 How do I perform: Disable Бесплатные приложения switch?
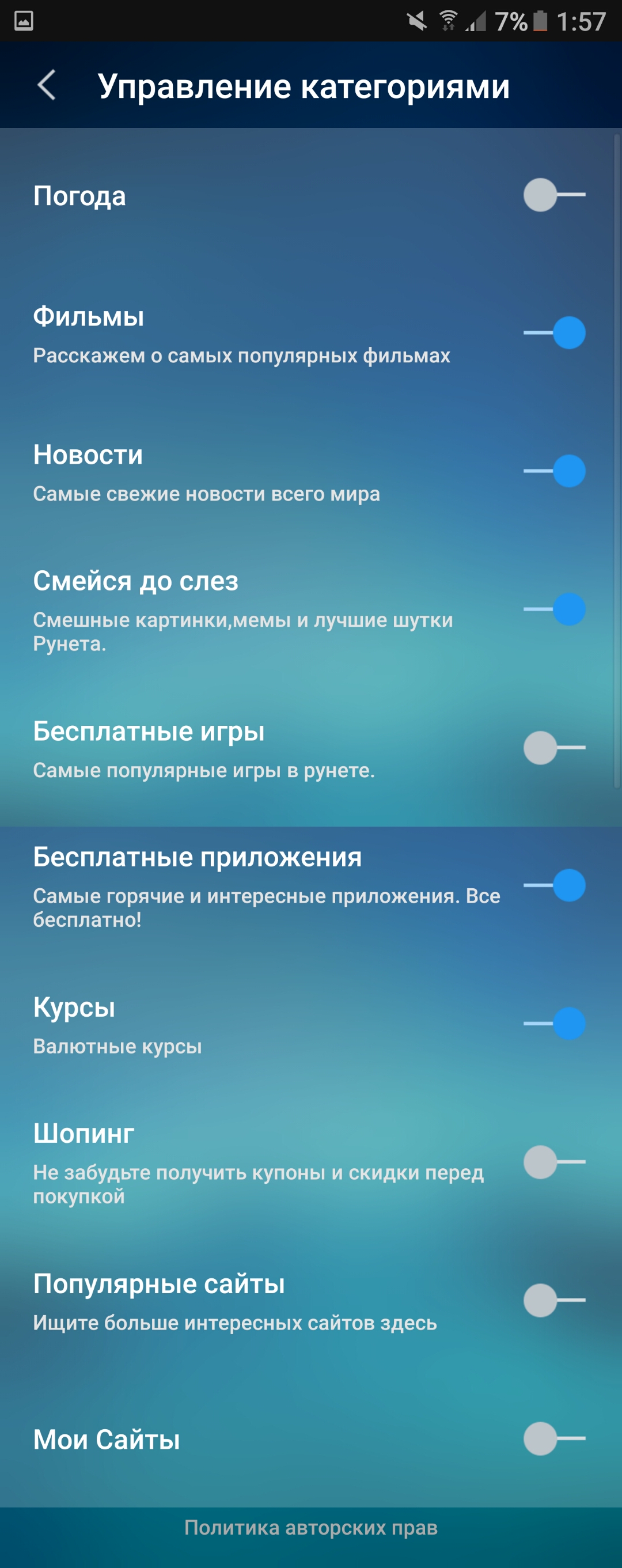click(554, 885)
